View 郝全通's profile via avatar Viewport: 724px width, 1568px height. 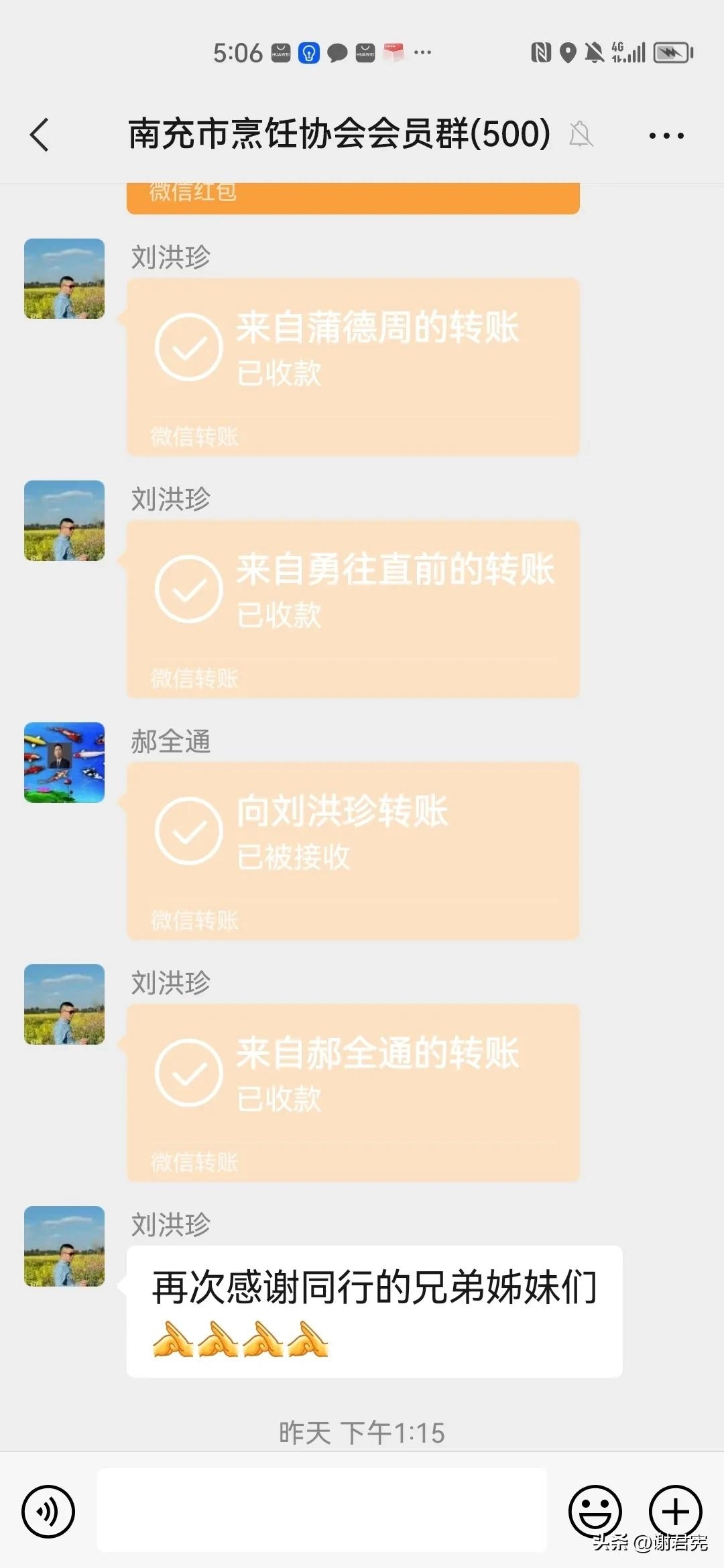point(64,763)
